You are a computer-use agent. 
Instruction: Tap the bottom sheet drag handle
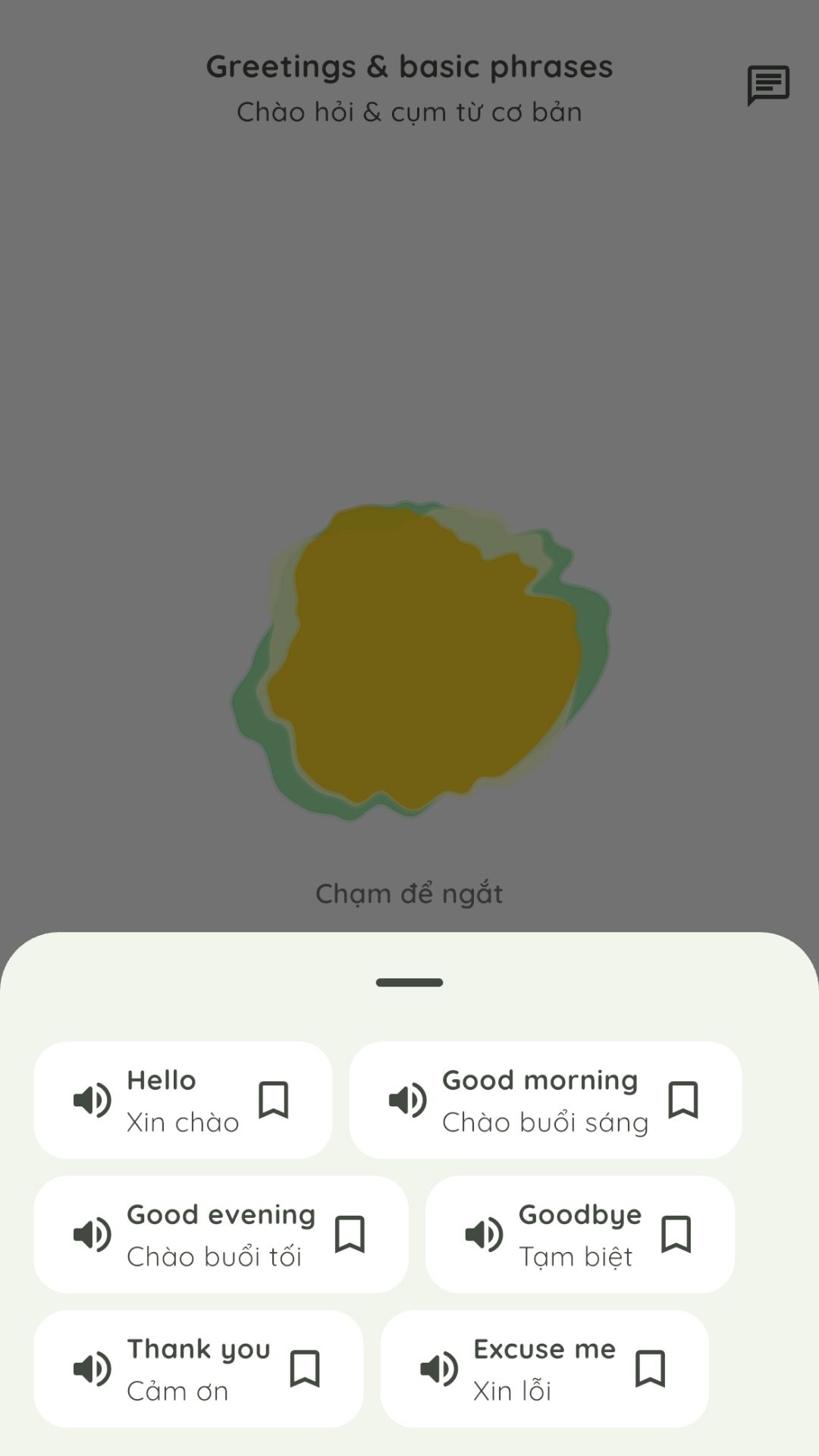point(409,983)
